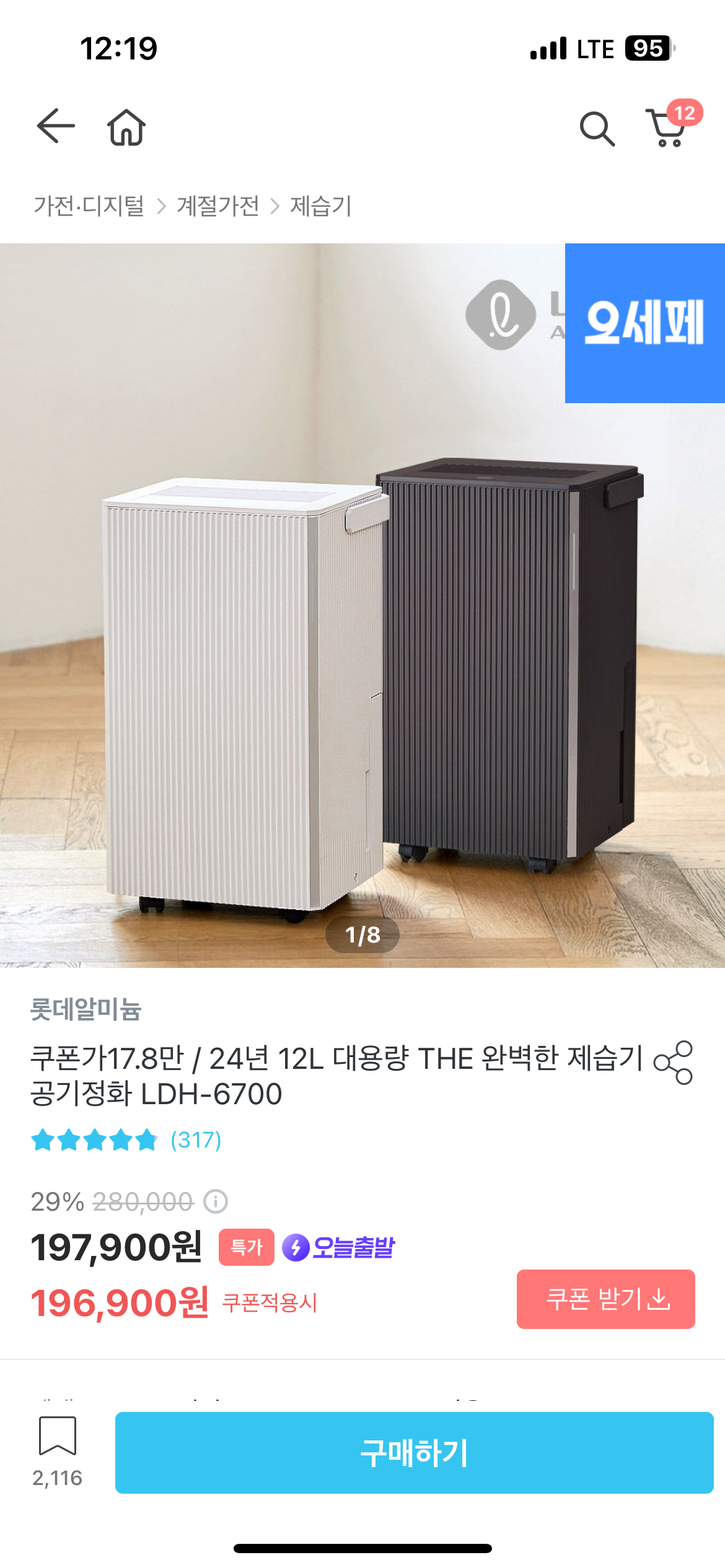Image resolution: width=725 pixels, height=1568 pixels.
Task: Show price info next to 280,000
Action: (x=216, y=1202)
